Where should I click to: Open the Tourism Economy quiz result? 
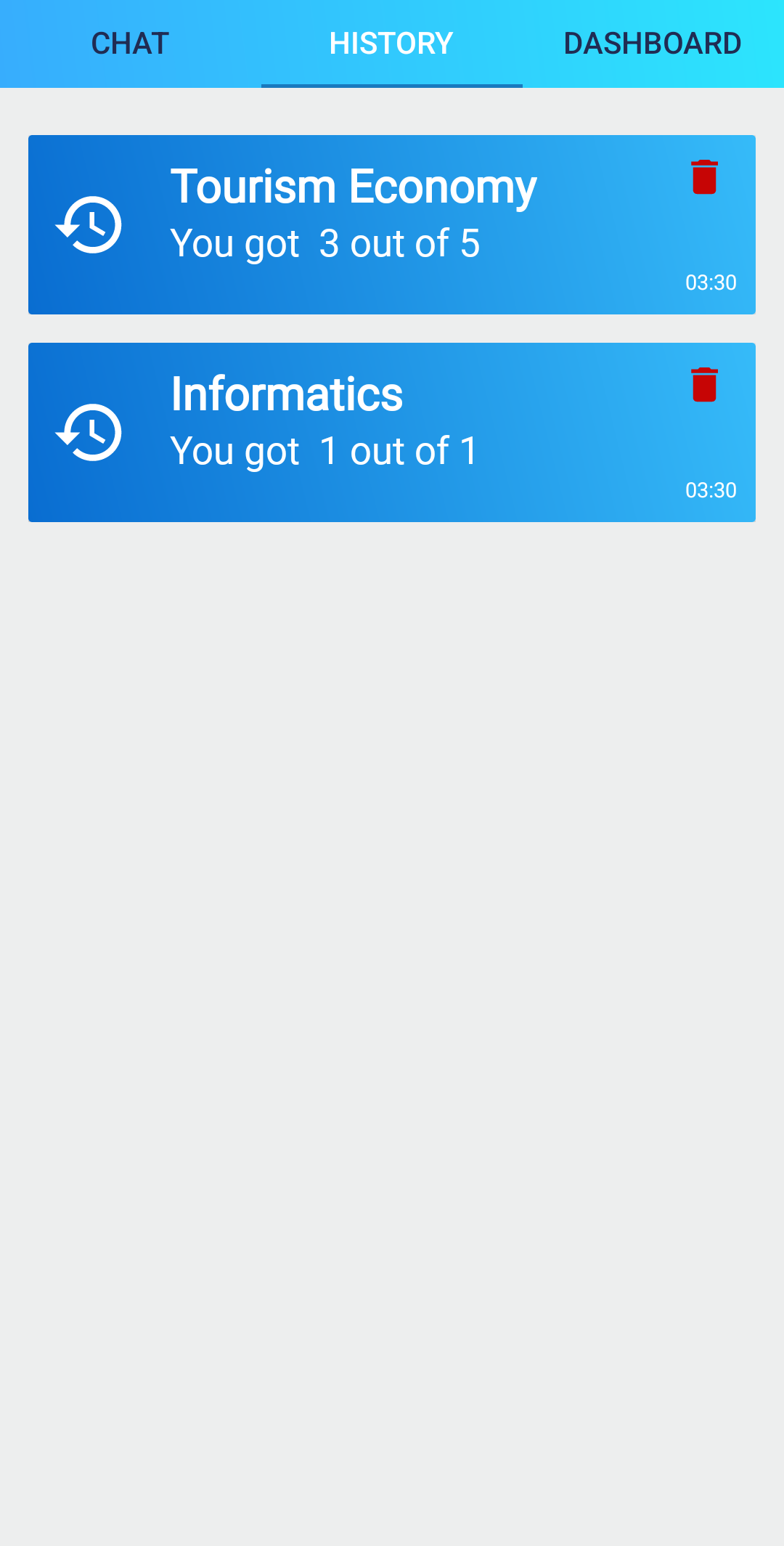(x=392, y=224)
